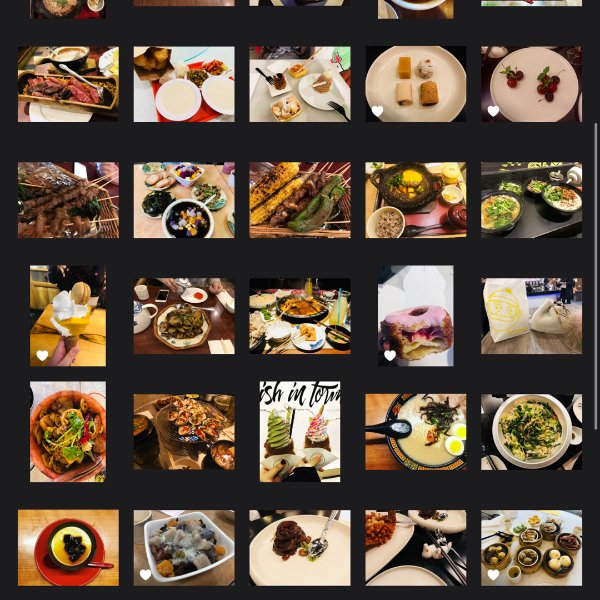
Task: Open the ramen bowl with egg photo
Action: pyautogui.click(x=415, y=432)
